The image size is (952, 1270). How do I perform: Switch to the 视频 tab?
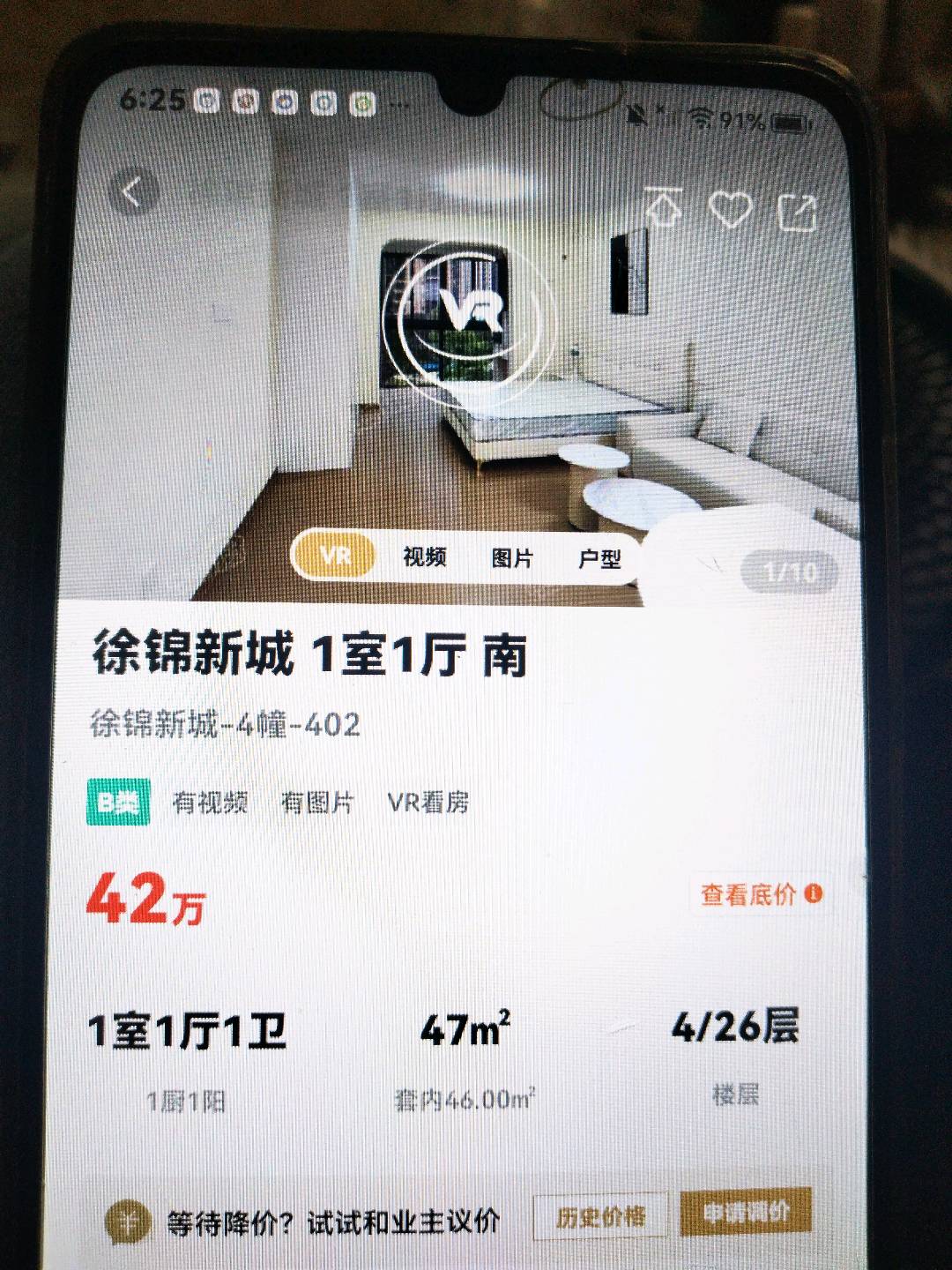click(x=424, y=557)
